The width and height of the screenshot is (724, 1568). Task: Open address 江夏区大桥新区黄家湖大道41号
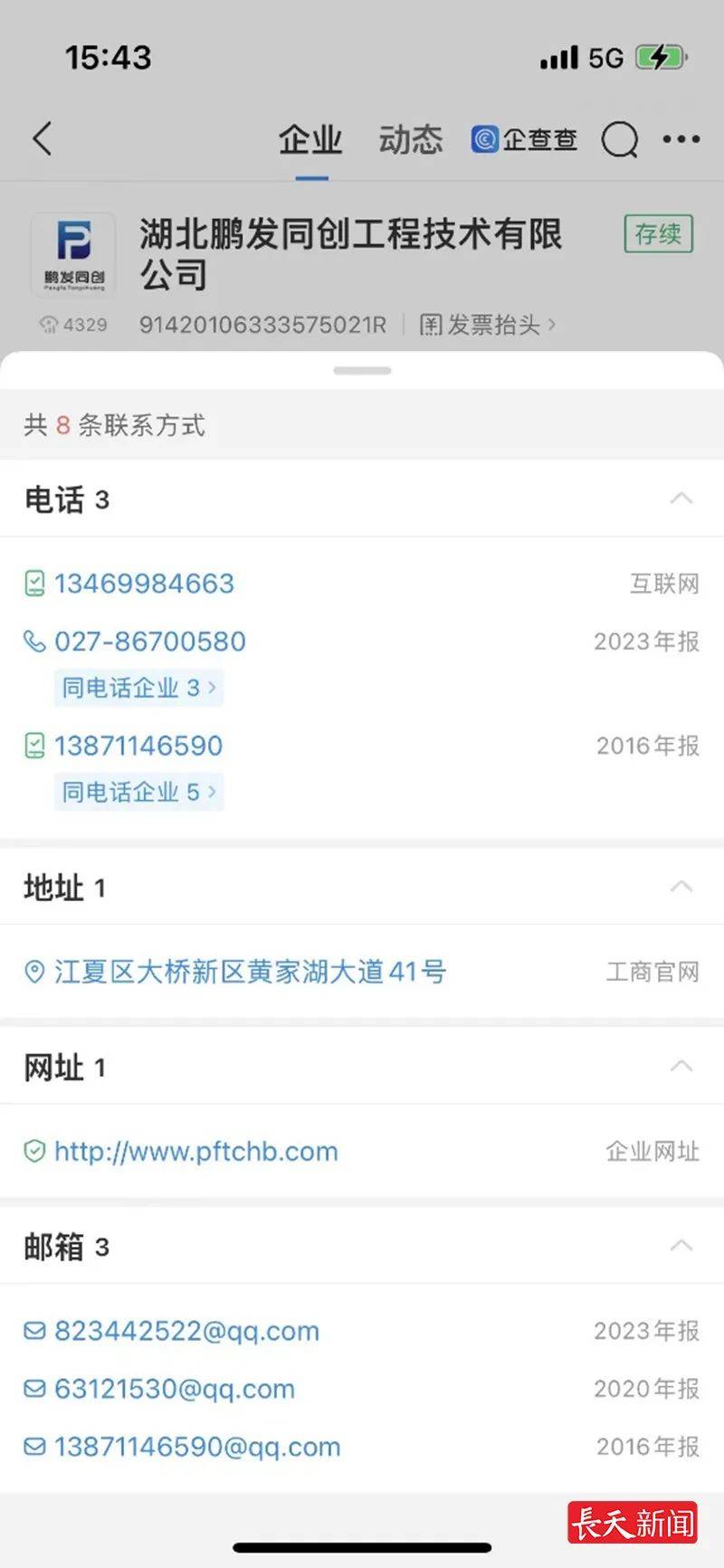[x=251, y=972]
